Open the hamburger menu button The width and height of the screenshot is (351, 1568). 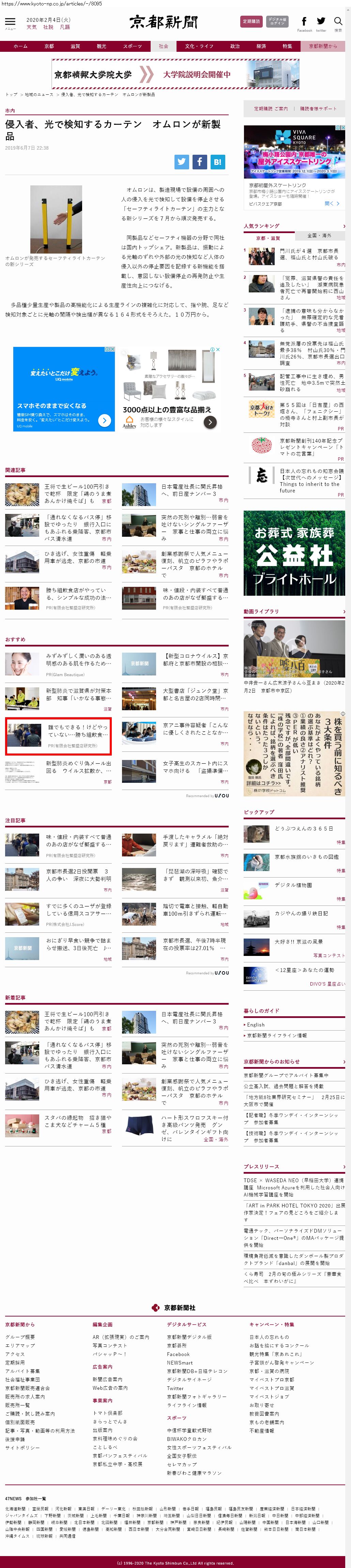click(10, 22)
